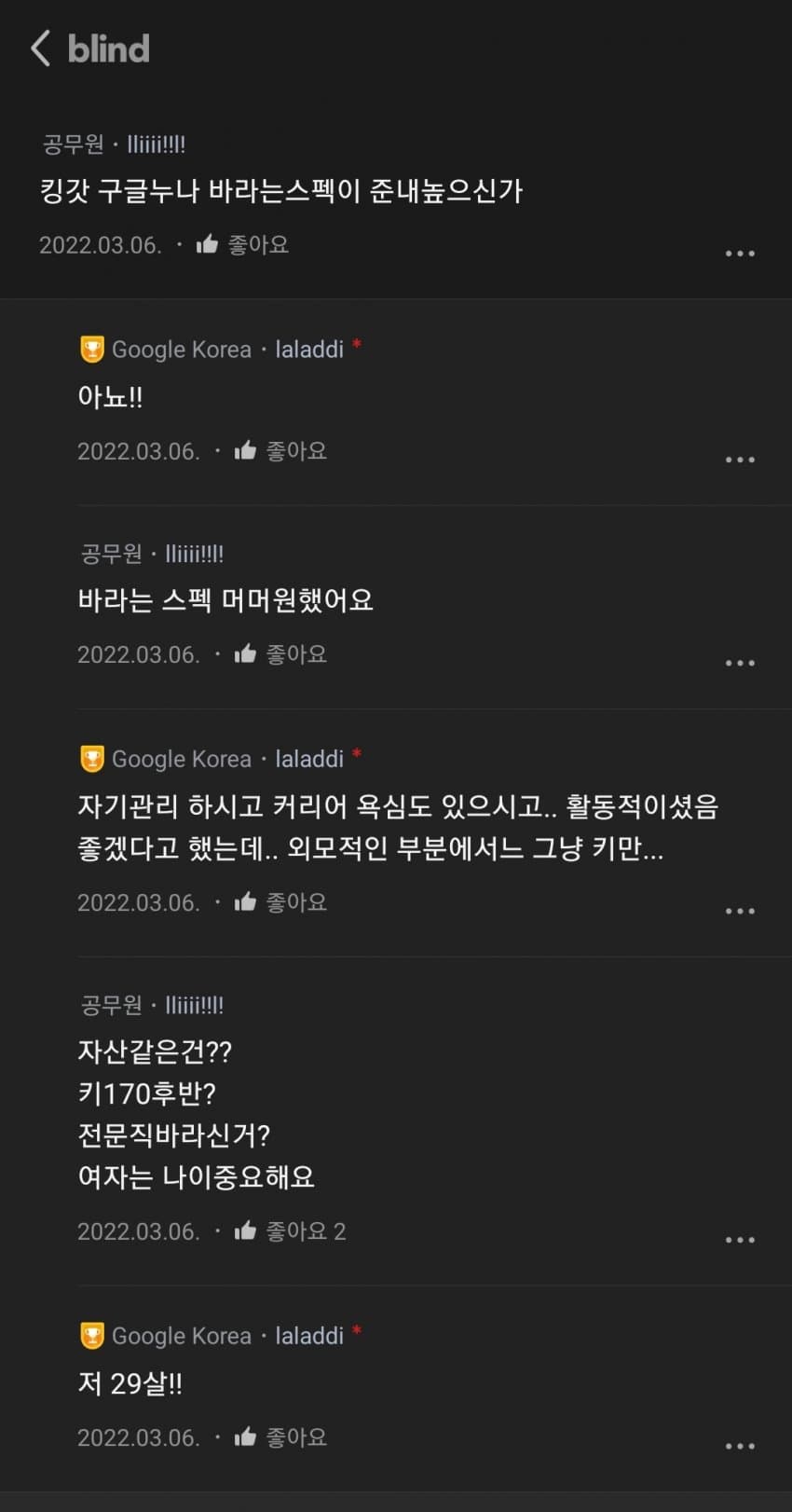Like the reply 바라는 스펙 머머원했어요
Screen dimensions: 792x1512
pos(280,654)
